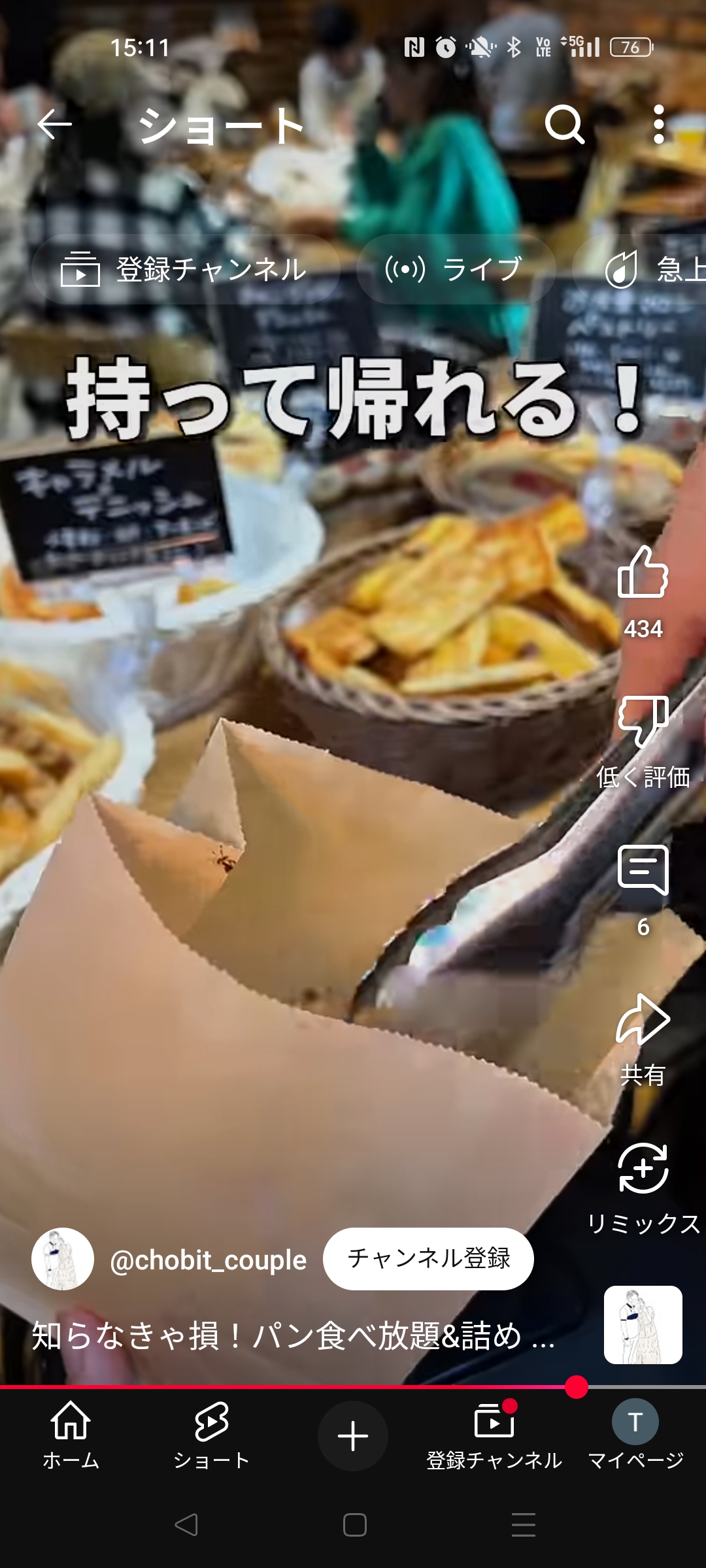Seek with the red progress bar handle

(577, 1386)
